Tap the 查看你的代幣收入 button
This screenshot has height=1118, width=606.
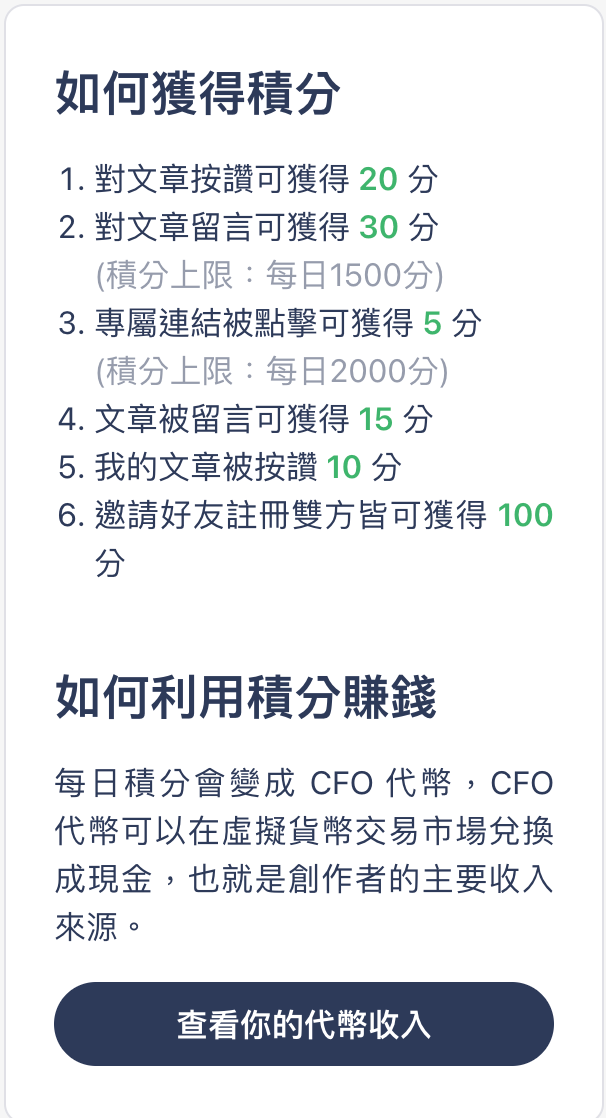304,1024
